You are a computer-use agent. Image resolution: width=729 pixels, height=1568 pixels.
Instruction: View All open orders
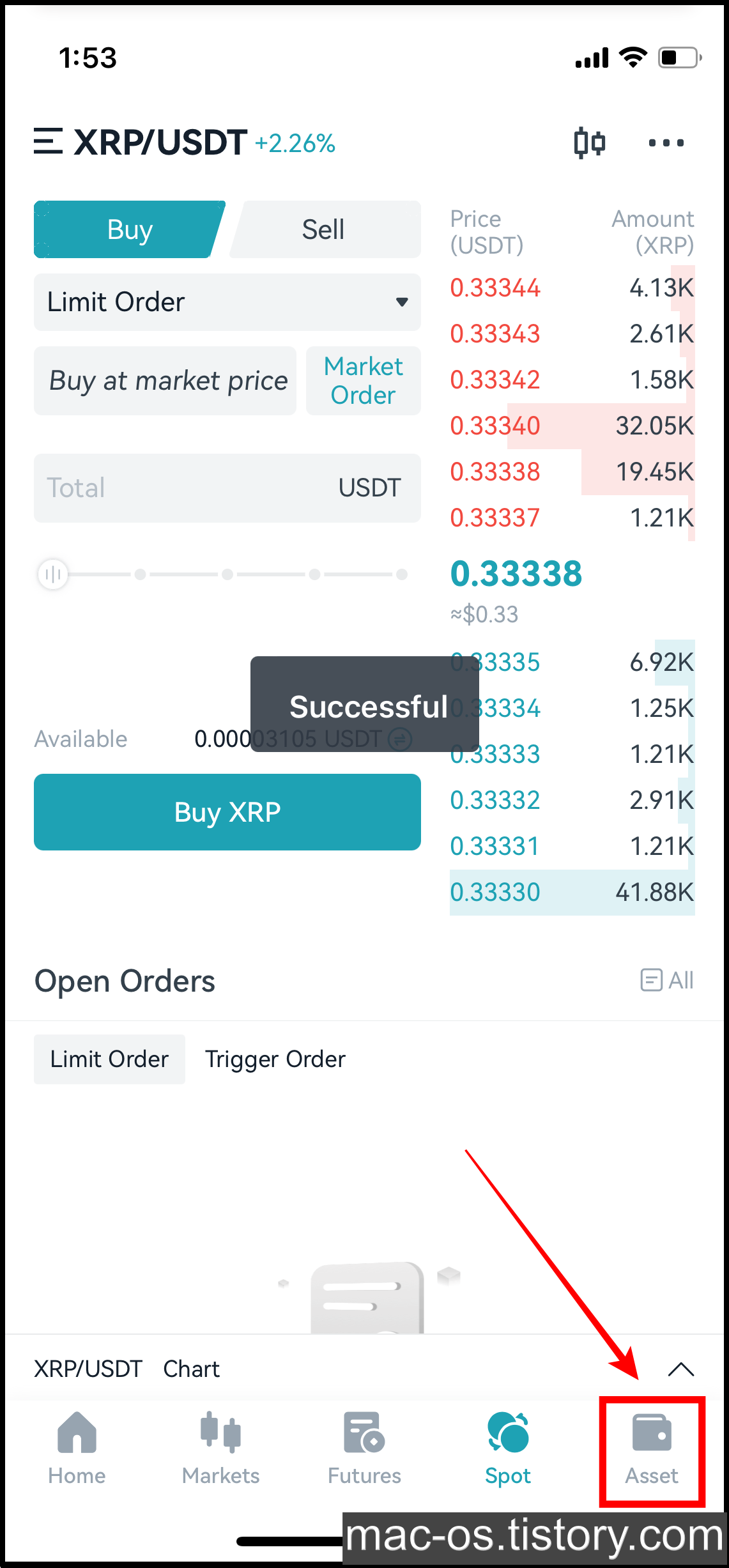tap(667, 980)
